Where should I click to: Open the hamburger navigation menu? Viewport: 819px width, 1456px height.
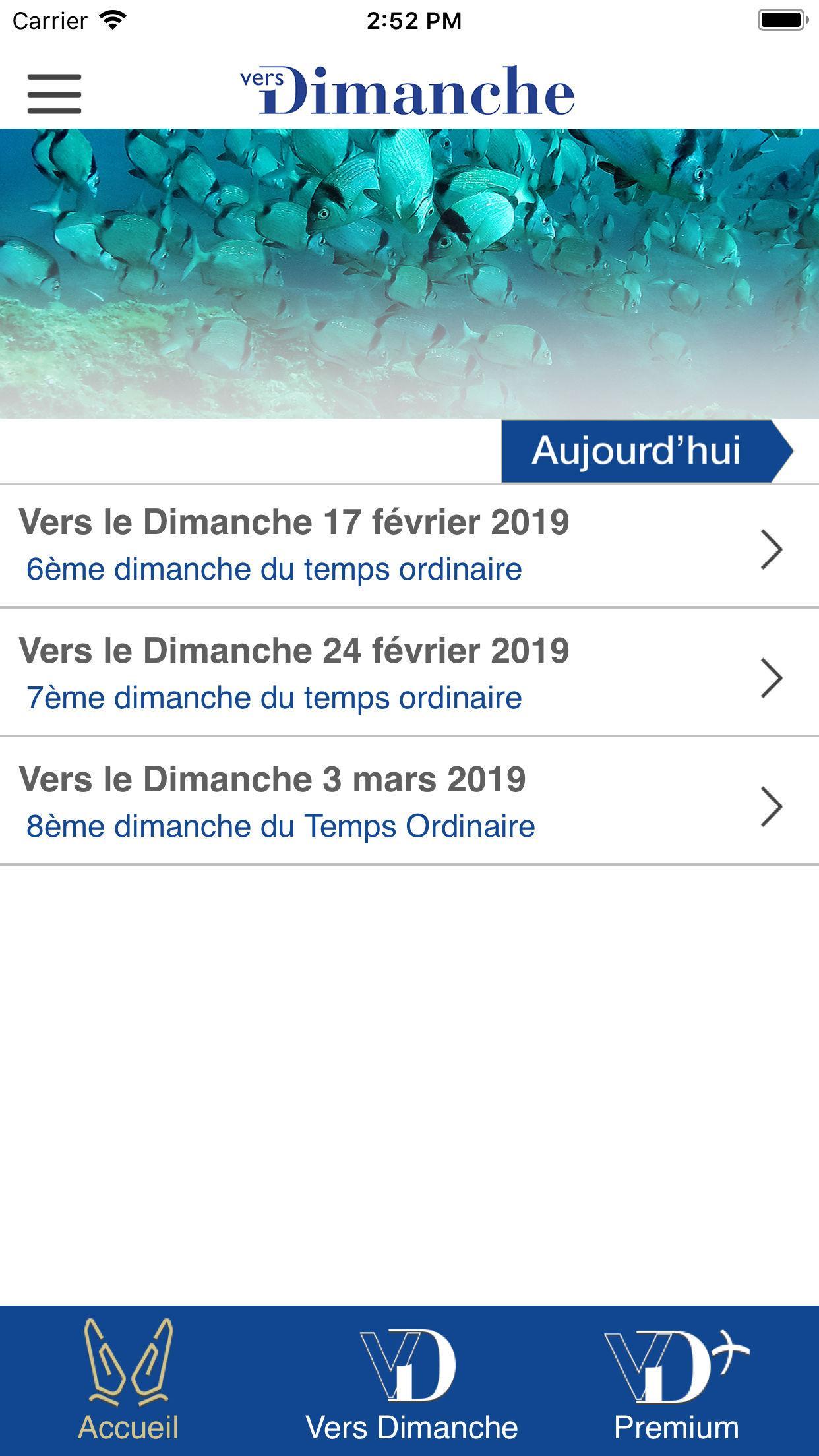[x=55, y=92]
